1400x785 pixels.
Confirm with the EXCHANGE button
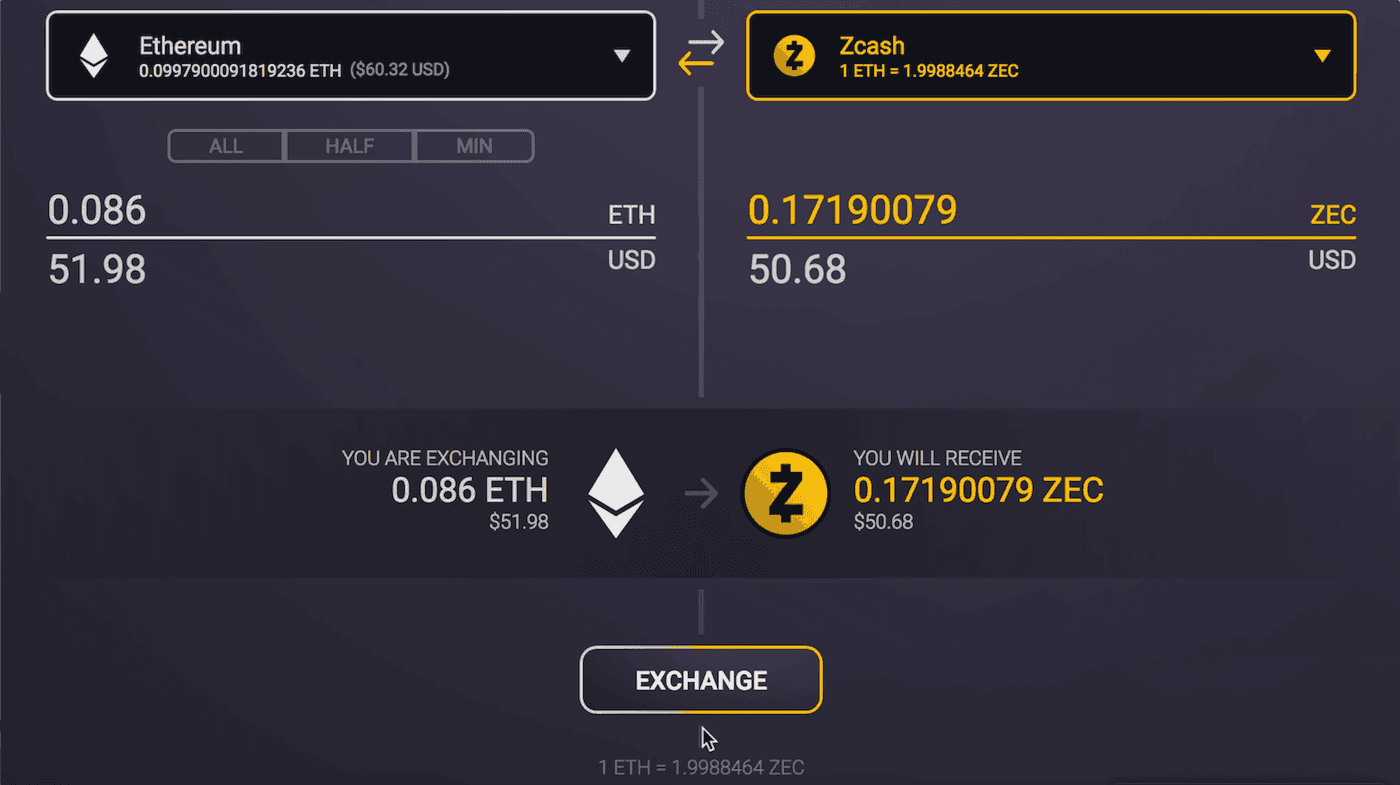701,680
